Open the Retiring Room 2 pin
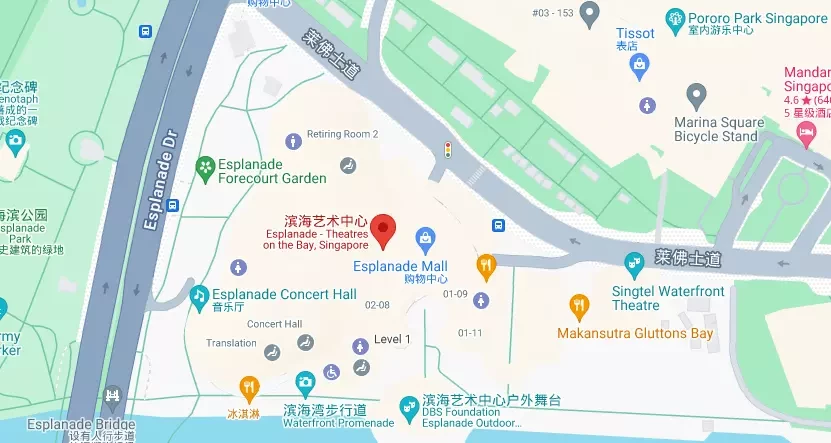 tap(293, 141)
